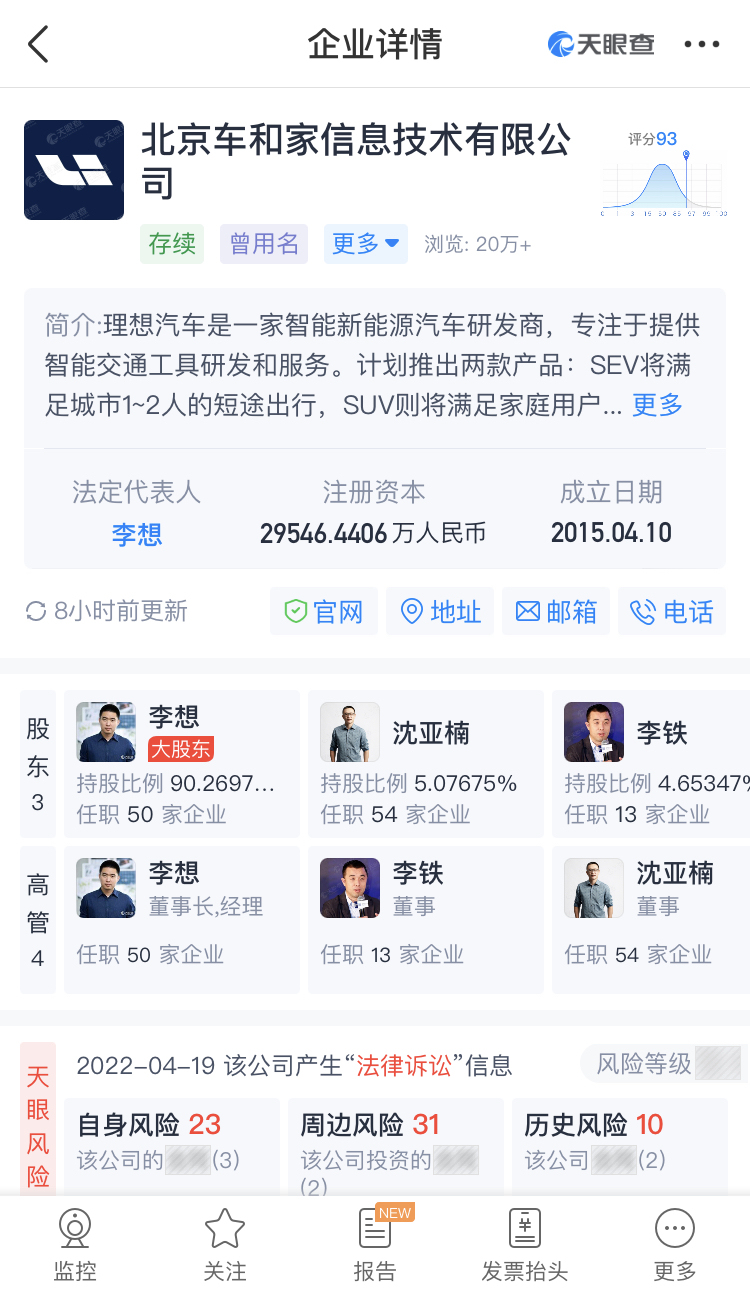Tap 监控 in the bottom bar
The image size is (750, 1294).
point(75,1245)
